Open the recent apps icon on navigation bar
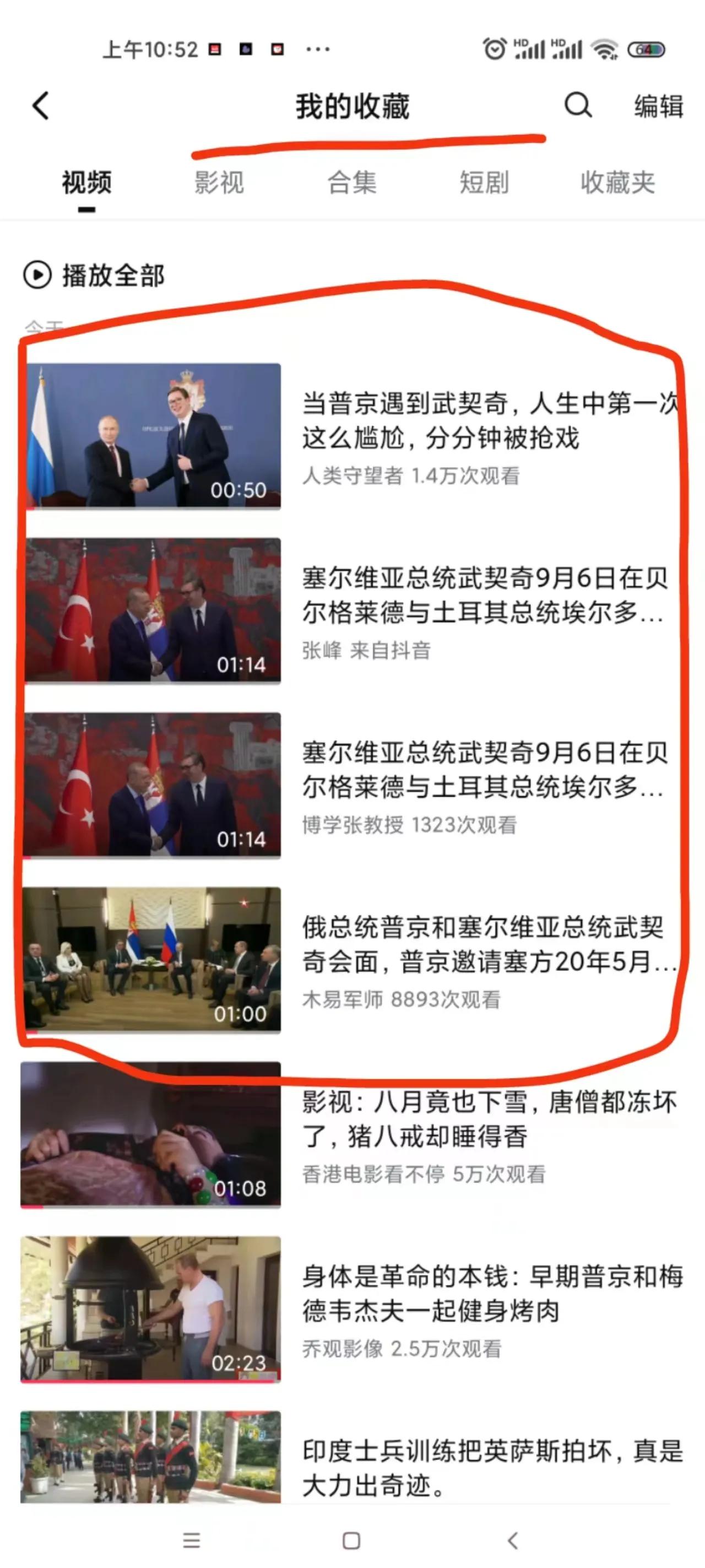The height and width of the screenshot is (1568, 705). [191, 1541]
